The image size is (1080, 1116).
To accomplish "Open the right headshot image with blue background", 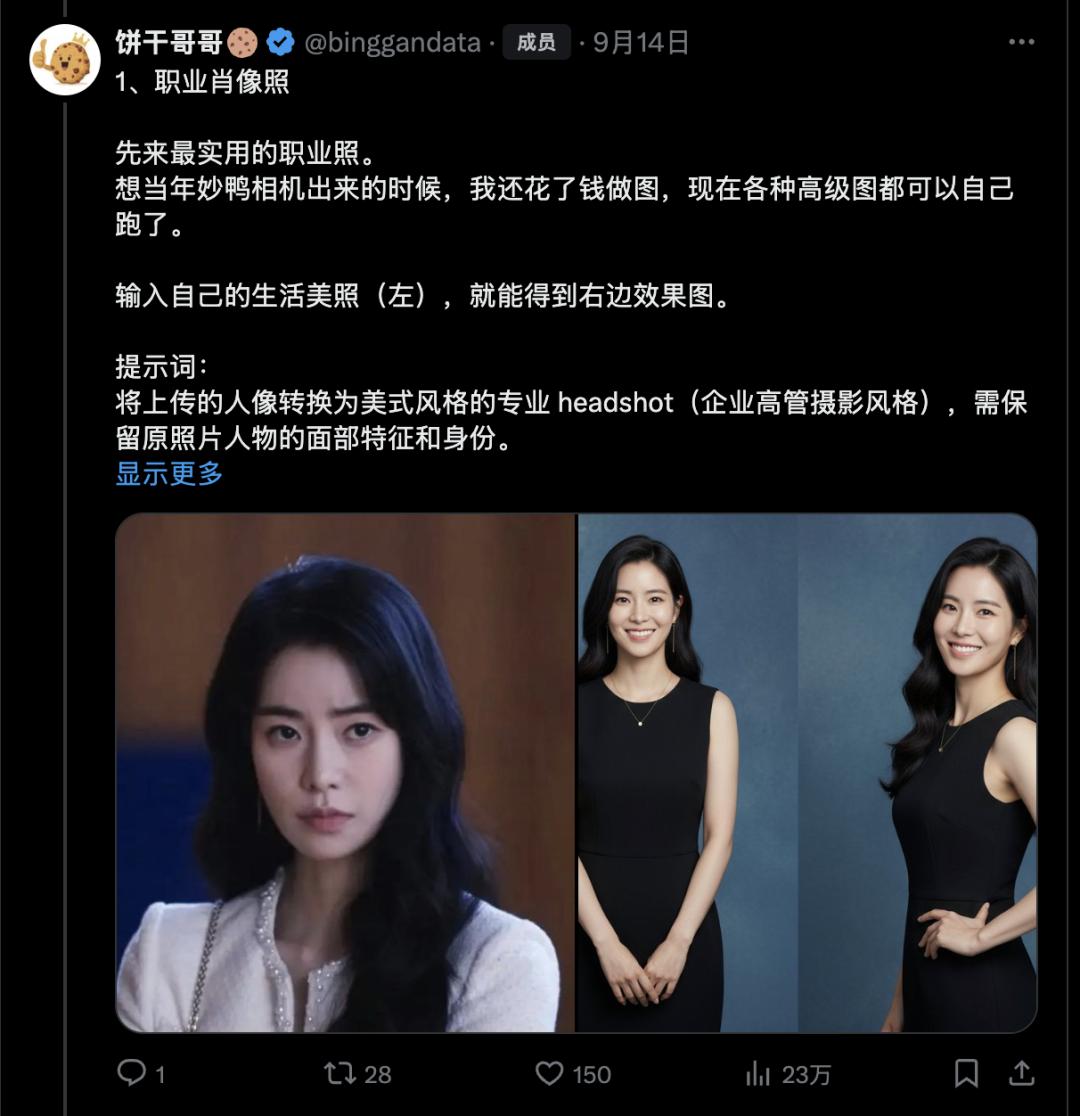I will (807, 772).
